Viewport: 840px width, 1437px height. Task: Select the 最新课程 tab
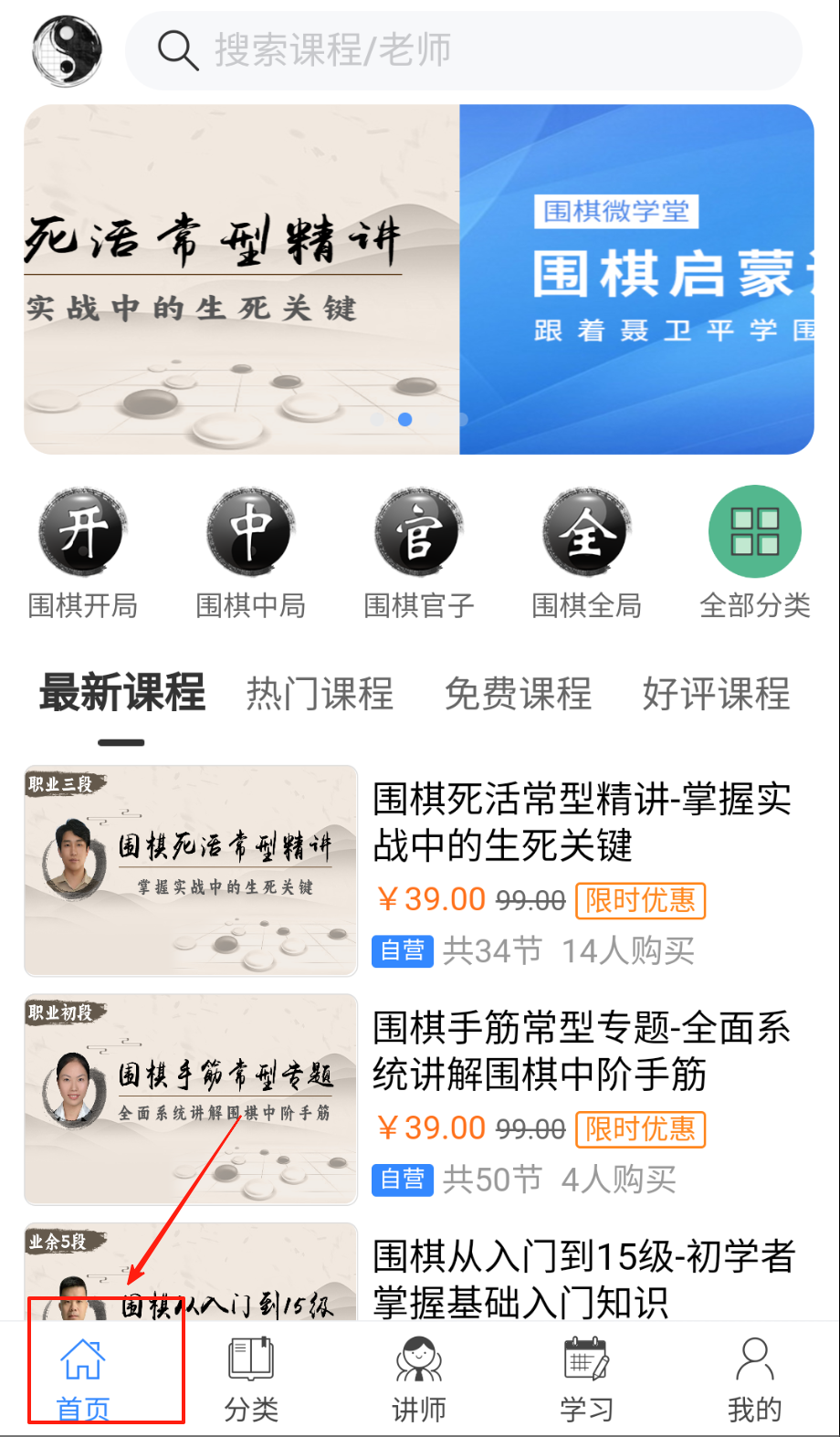coord(122,693)
